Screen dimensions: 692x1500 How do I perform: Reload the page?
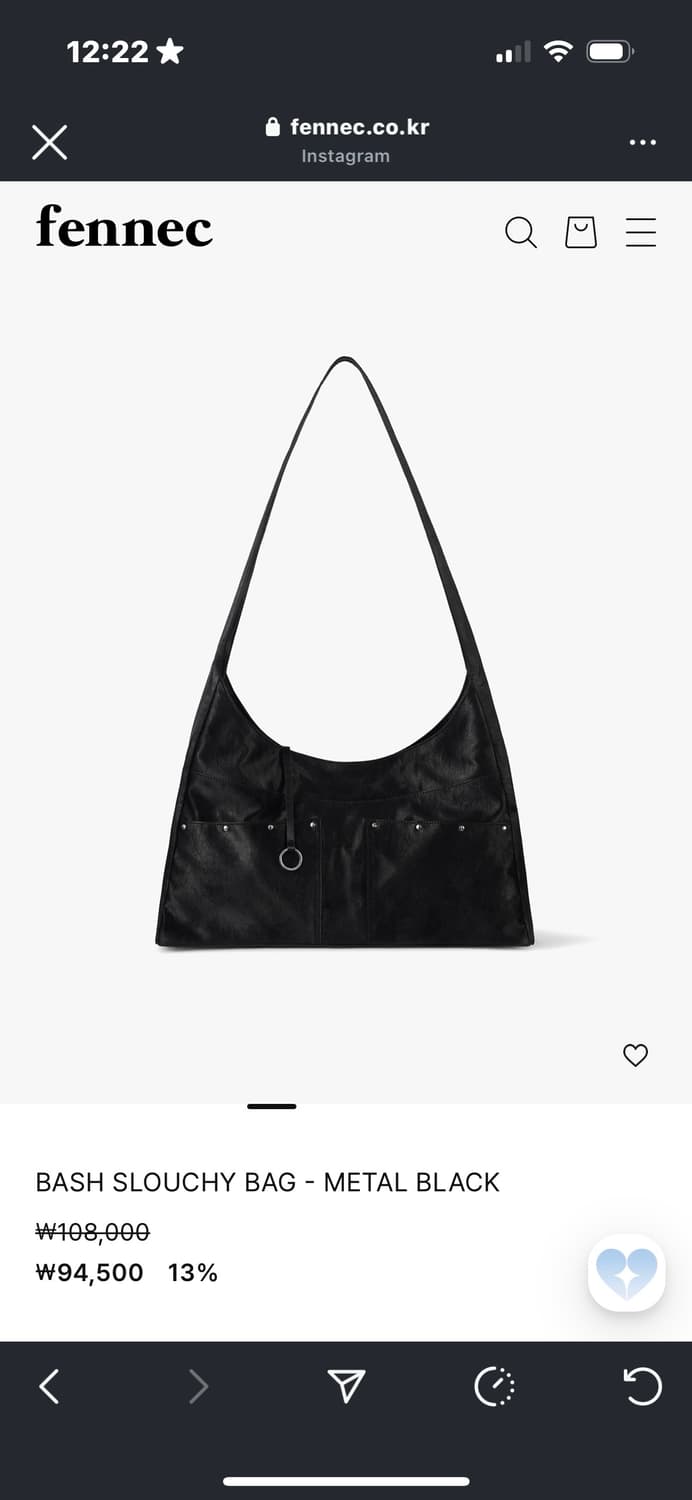coord(642,1387)
